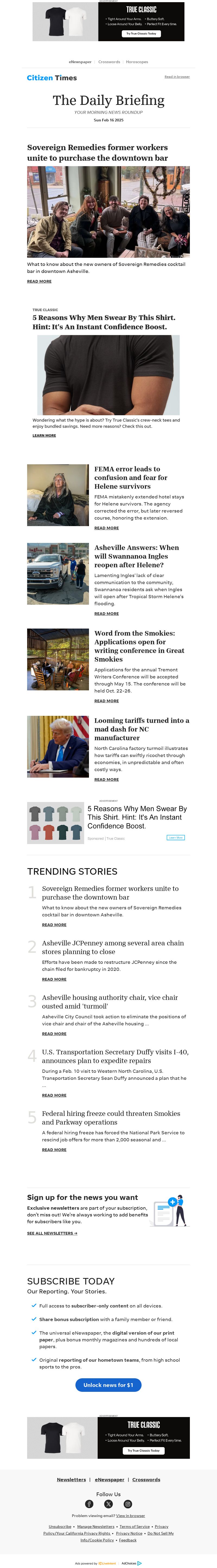Read more on Asheville JCPenney closing story

click(x=54, y=979)
